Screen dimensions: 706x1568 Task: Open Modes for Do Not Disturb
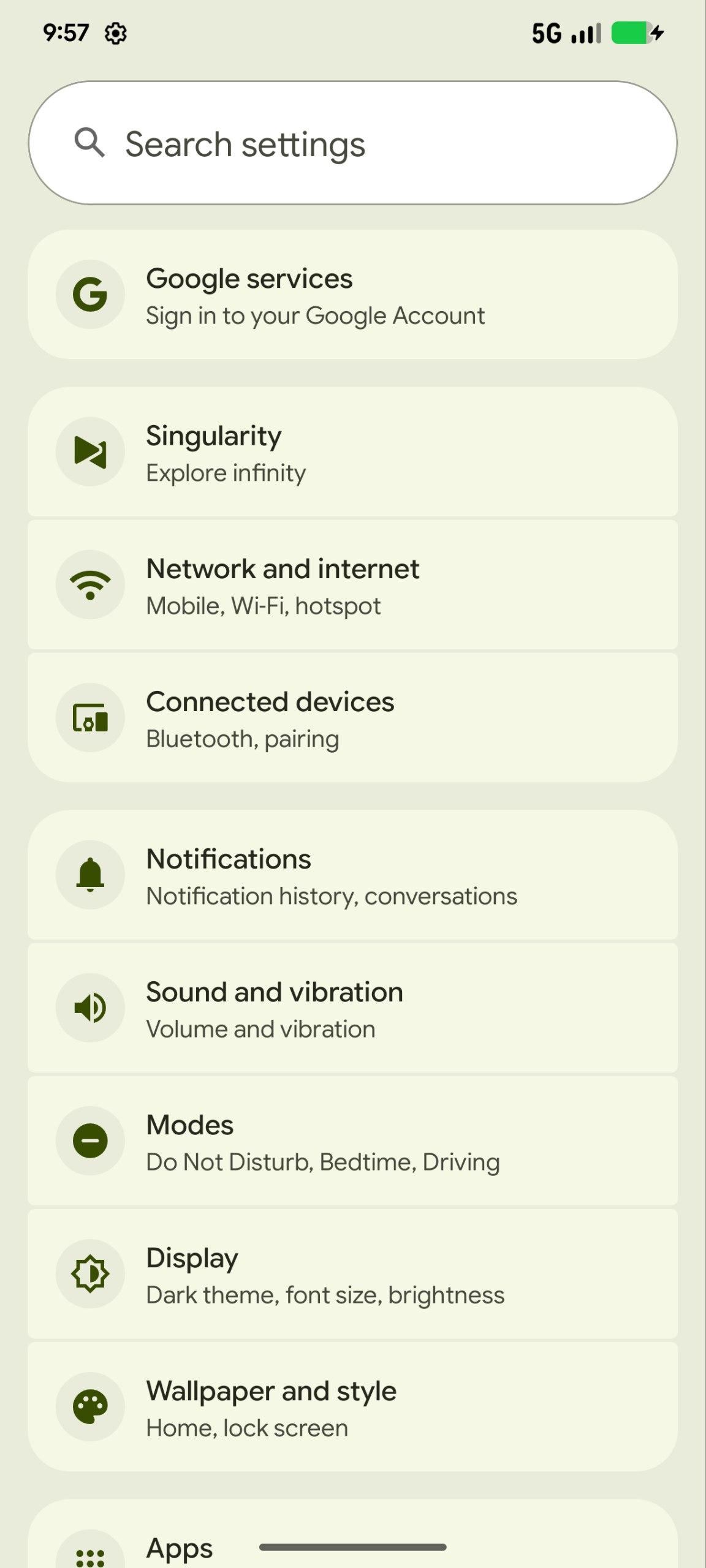[x=352, y=1141]
